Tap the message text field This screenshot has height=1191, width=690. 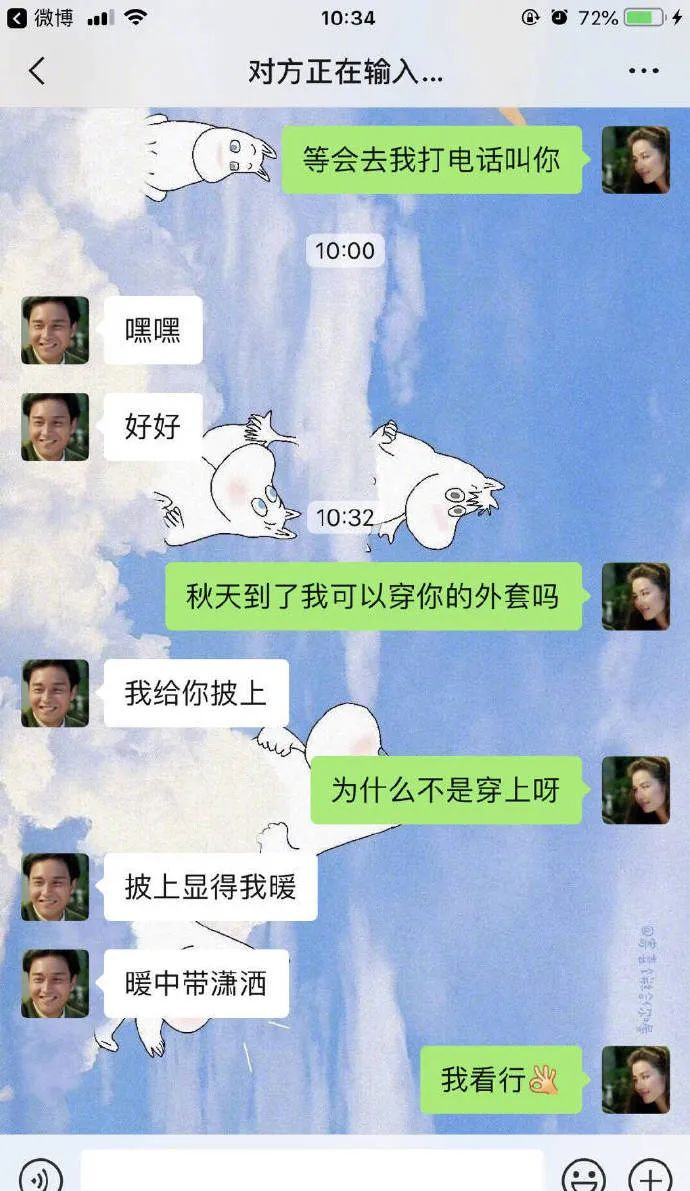(x=311, y=1172)
